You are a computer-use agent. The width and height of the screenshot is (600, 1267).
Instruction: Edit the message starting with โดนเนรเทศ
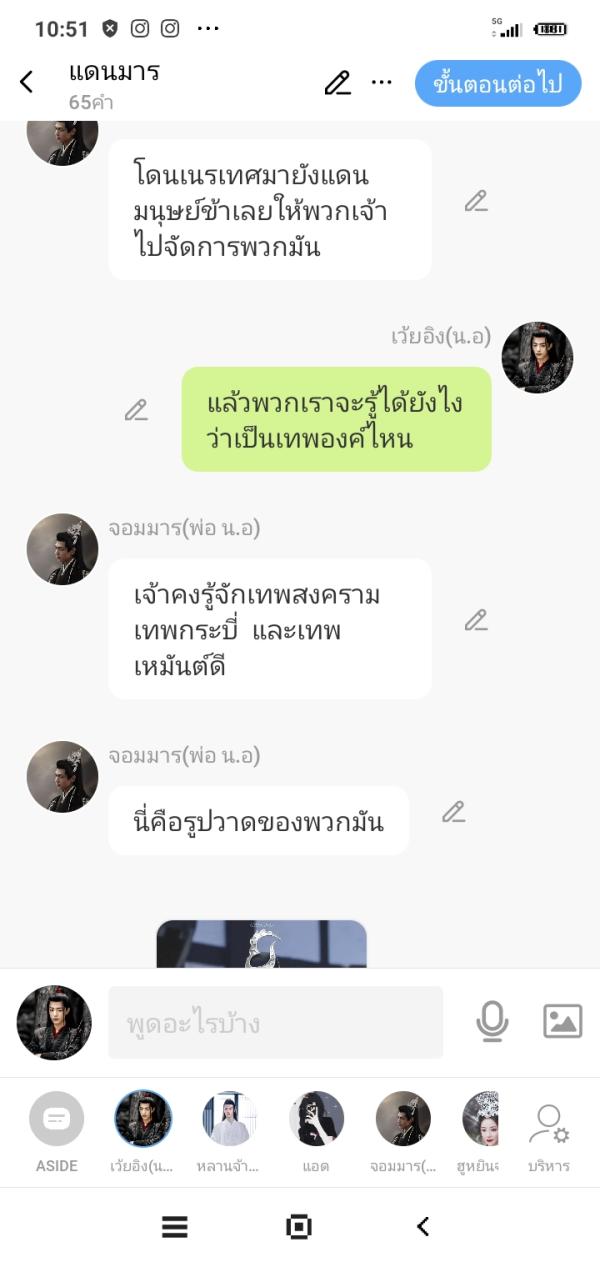pyautogui.click(x=476, y=201)
